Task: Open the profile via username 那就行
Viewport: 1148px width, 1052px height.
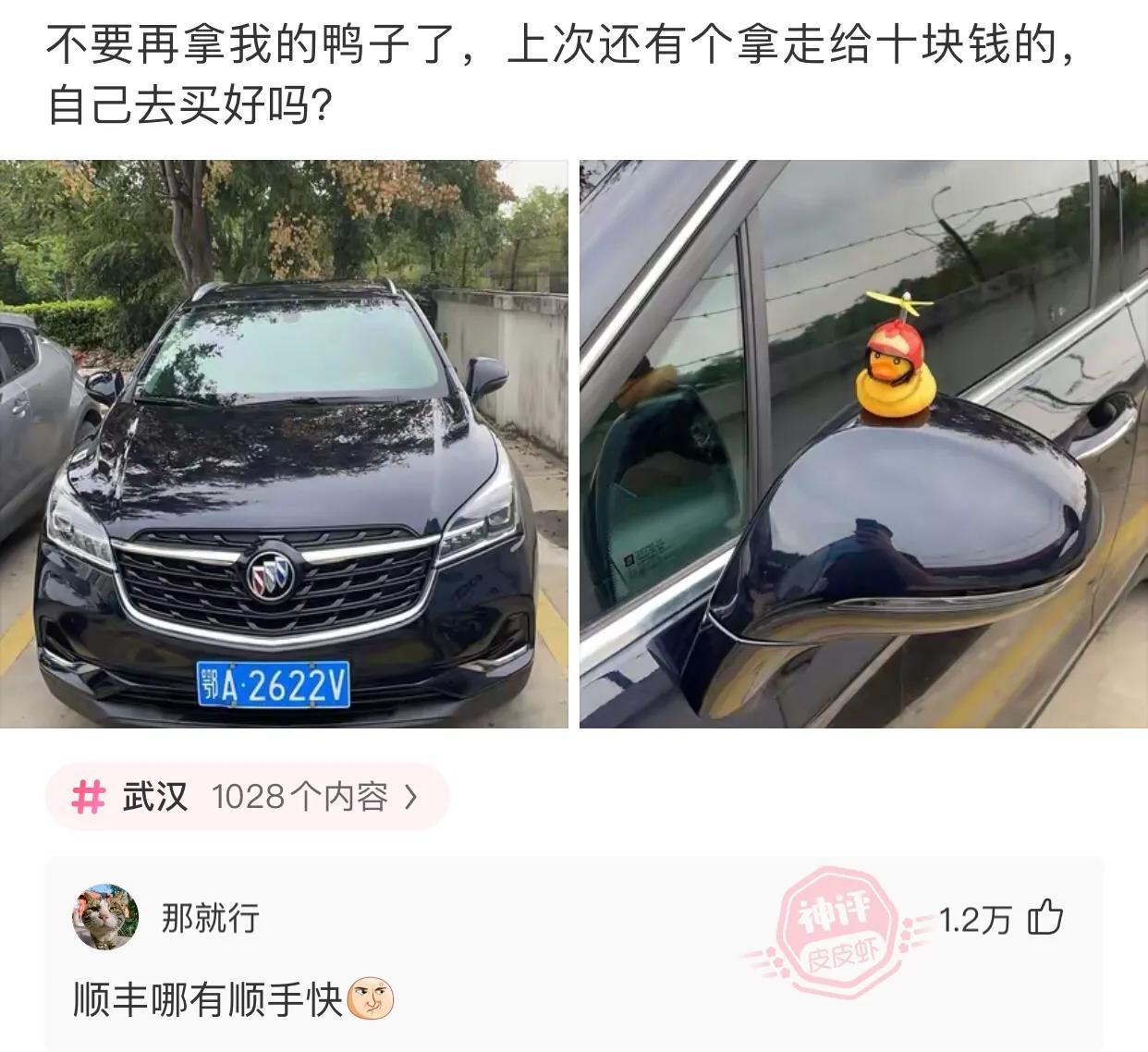Action: pyautogui.click(x=211, y=918)
